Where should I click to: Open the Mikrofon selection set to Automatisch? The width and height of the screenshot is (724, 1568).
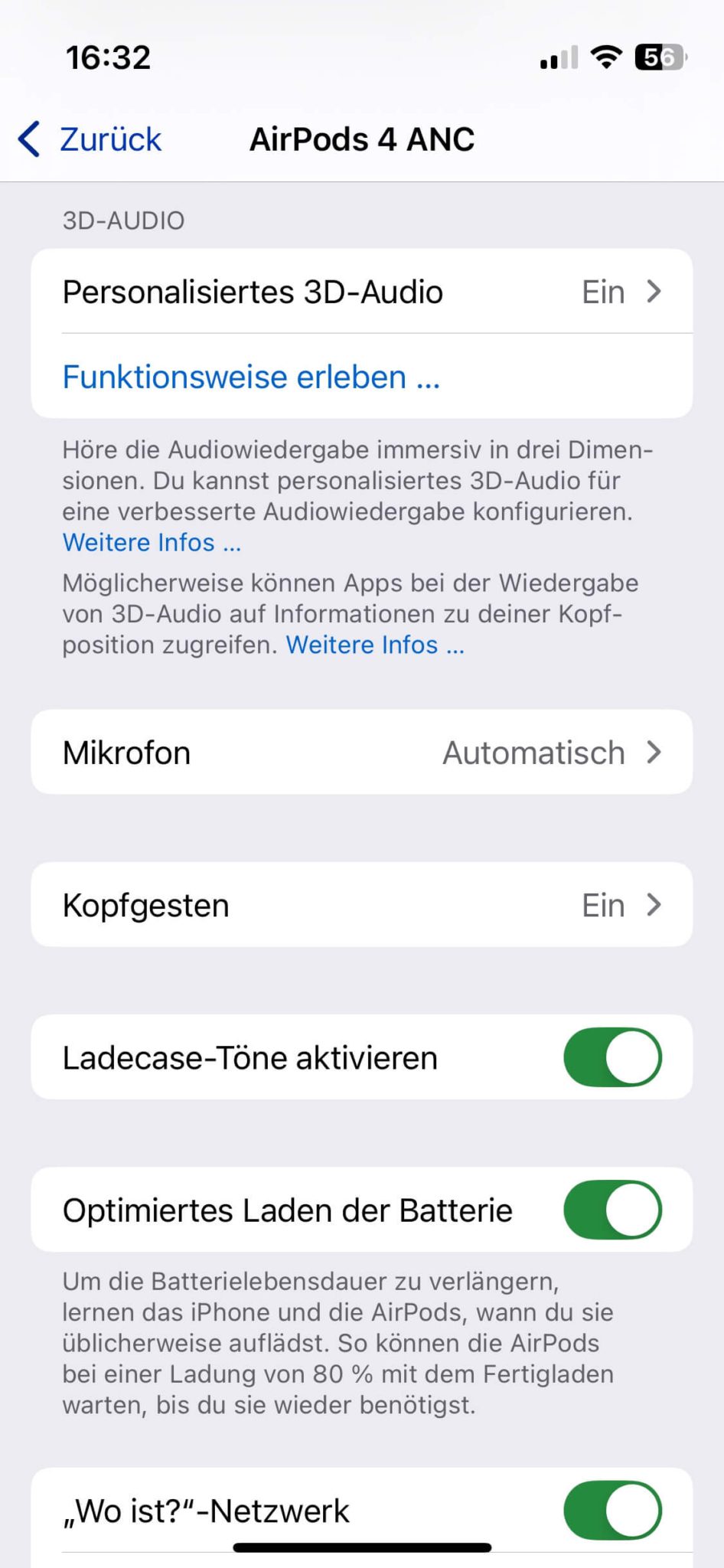click(306, 752)
